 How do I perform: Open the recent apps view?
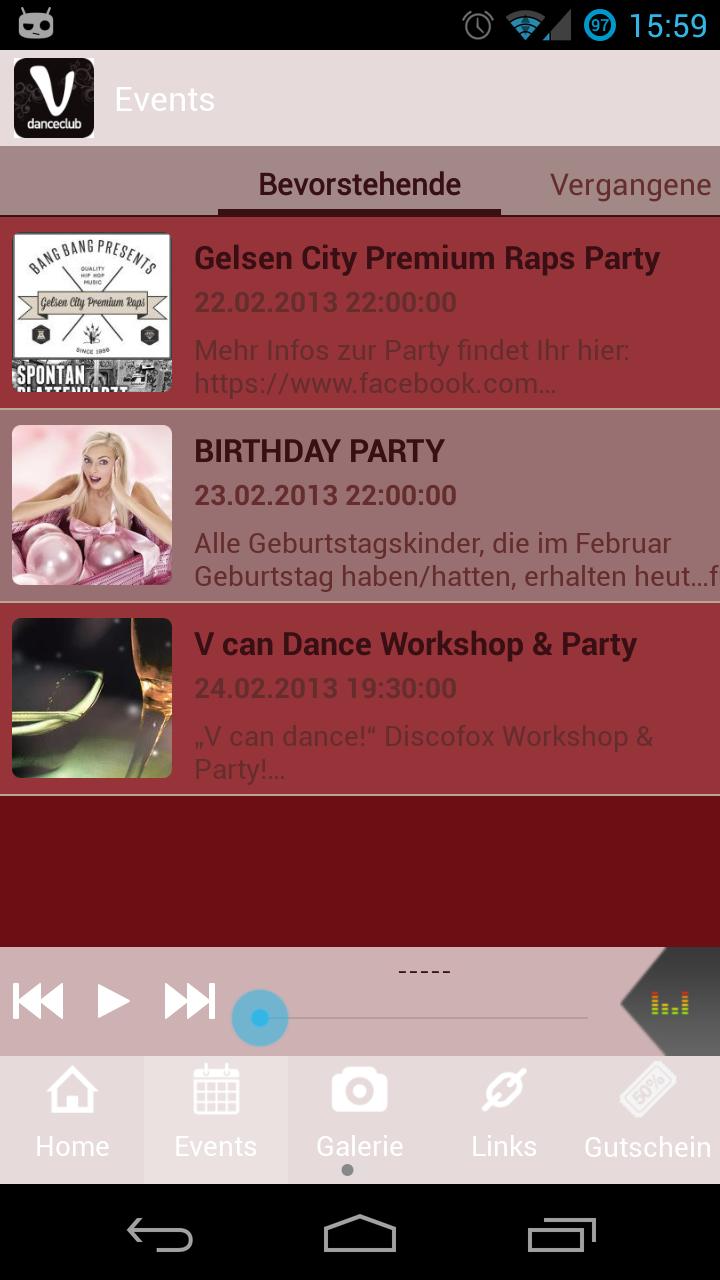click(561, 1234)
